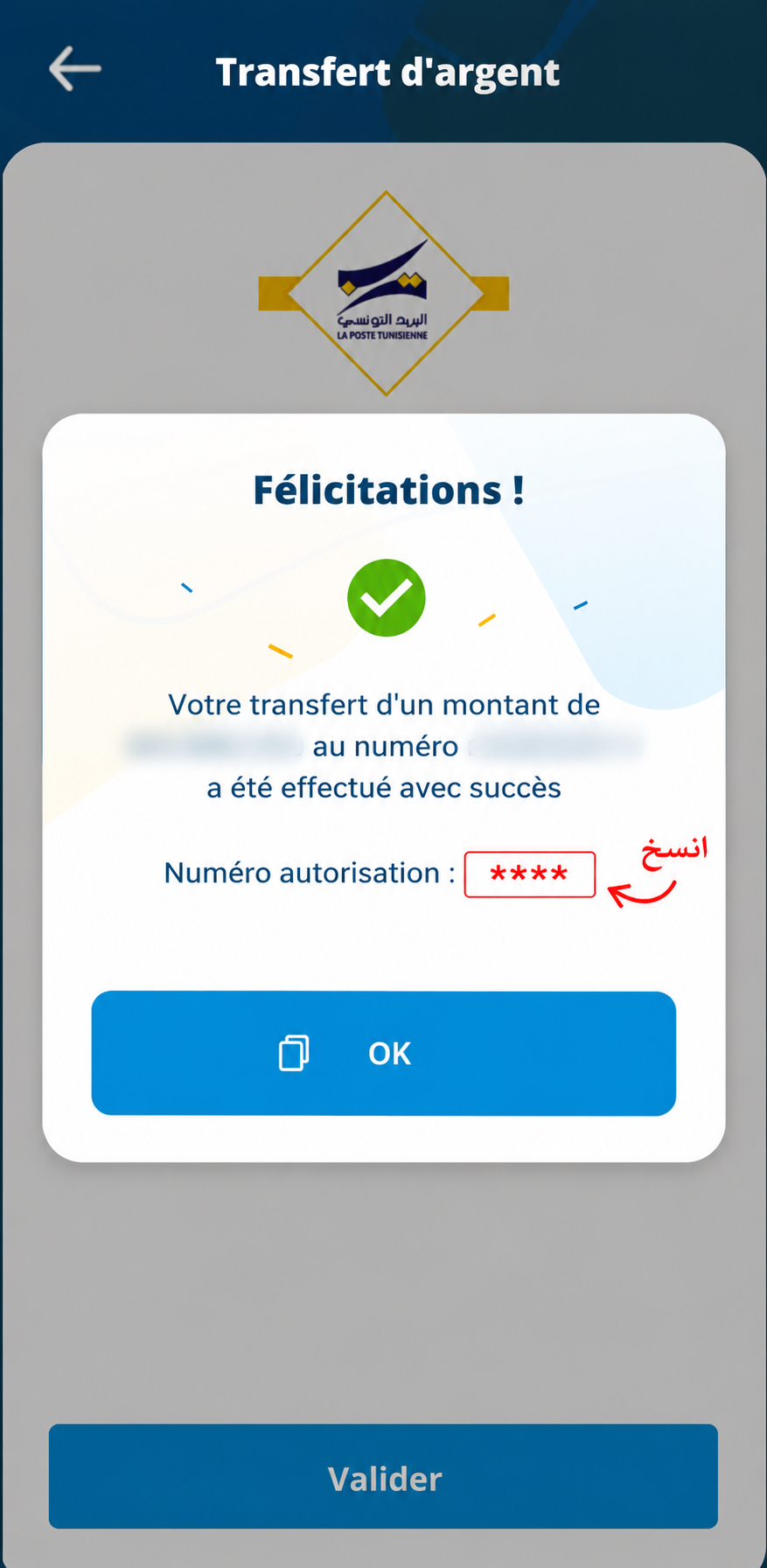The height and width of the screenshot is (1568, 767).
Task: Tap OK to copy and close dialog
Action: (383, 1053)
